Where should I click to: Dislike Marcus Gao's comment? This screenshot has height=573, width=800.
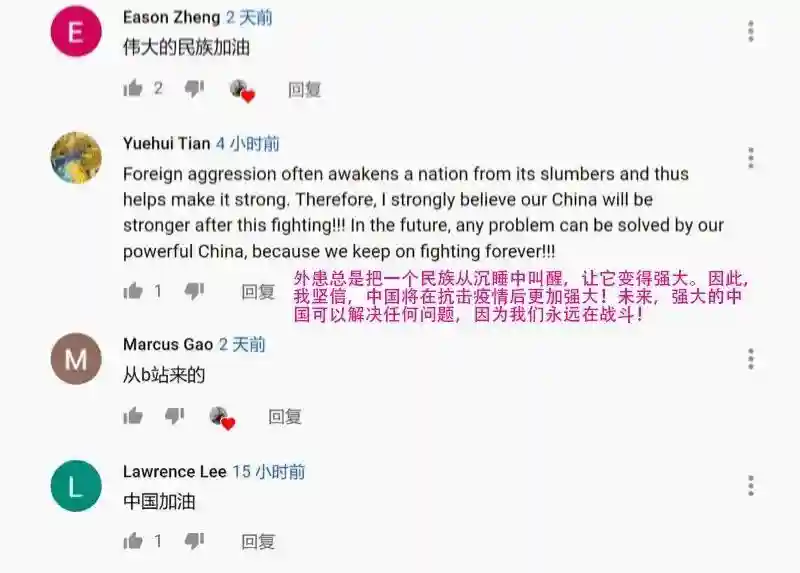[x=175, y=416]
